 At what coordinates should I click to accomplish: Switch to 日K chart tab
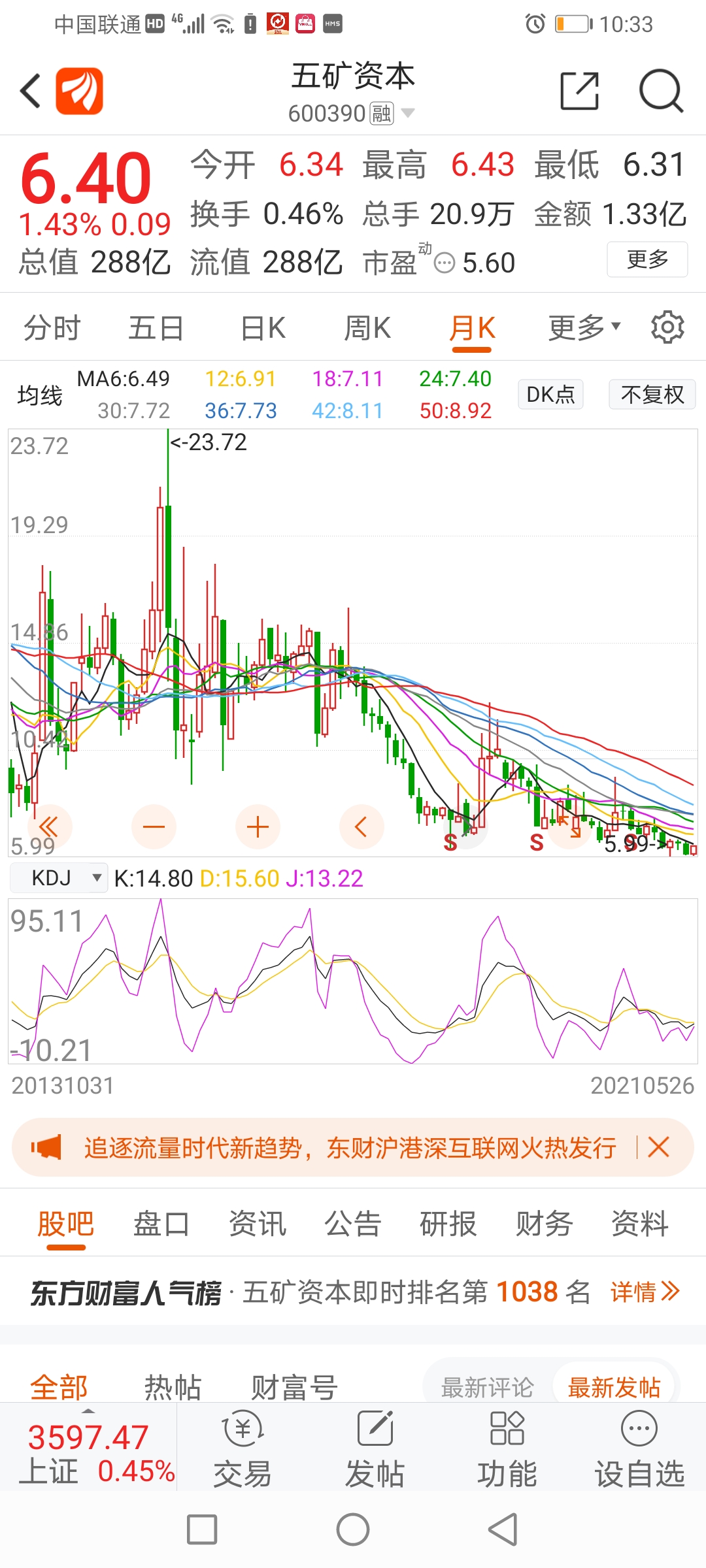pos(263,328)
